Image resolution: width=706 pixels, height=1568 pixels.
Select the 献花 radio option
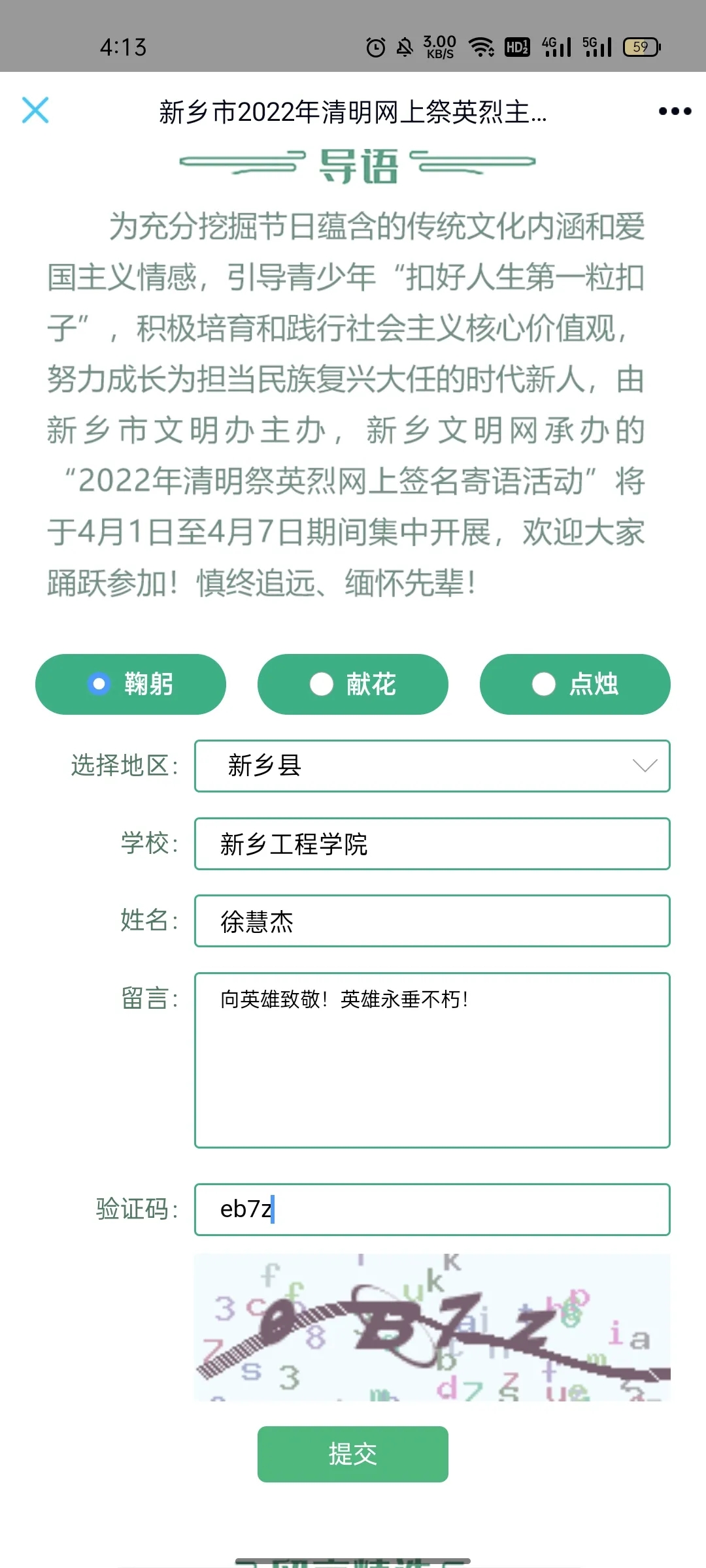pyautogui.click(x=353, y=684)
